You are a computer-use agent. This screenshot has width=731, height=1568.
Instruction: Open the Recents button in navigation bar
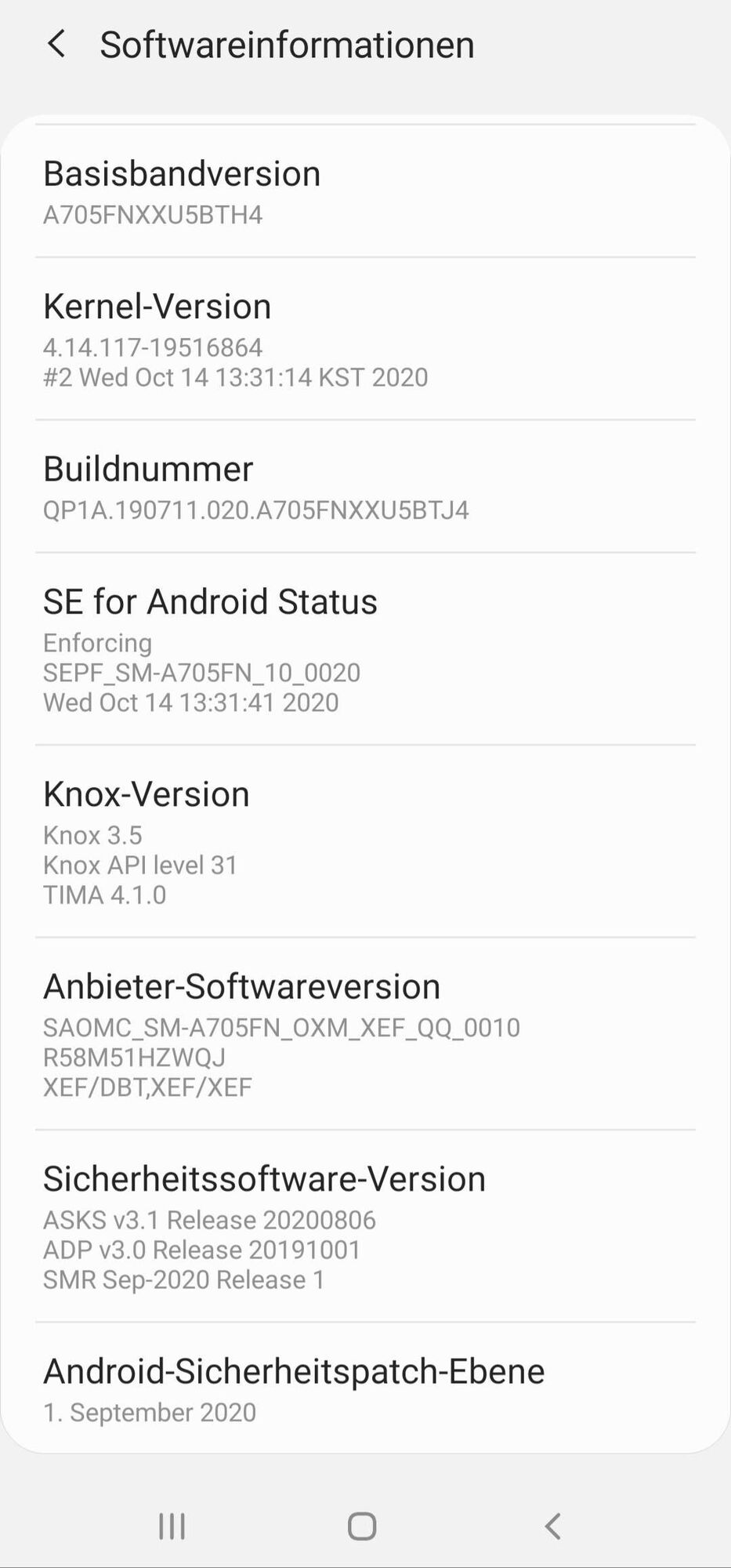[x=171, y=1526]
